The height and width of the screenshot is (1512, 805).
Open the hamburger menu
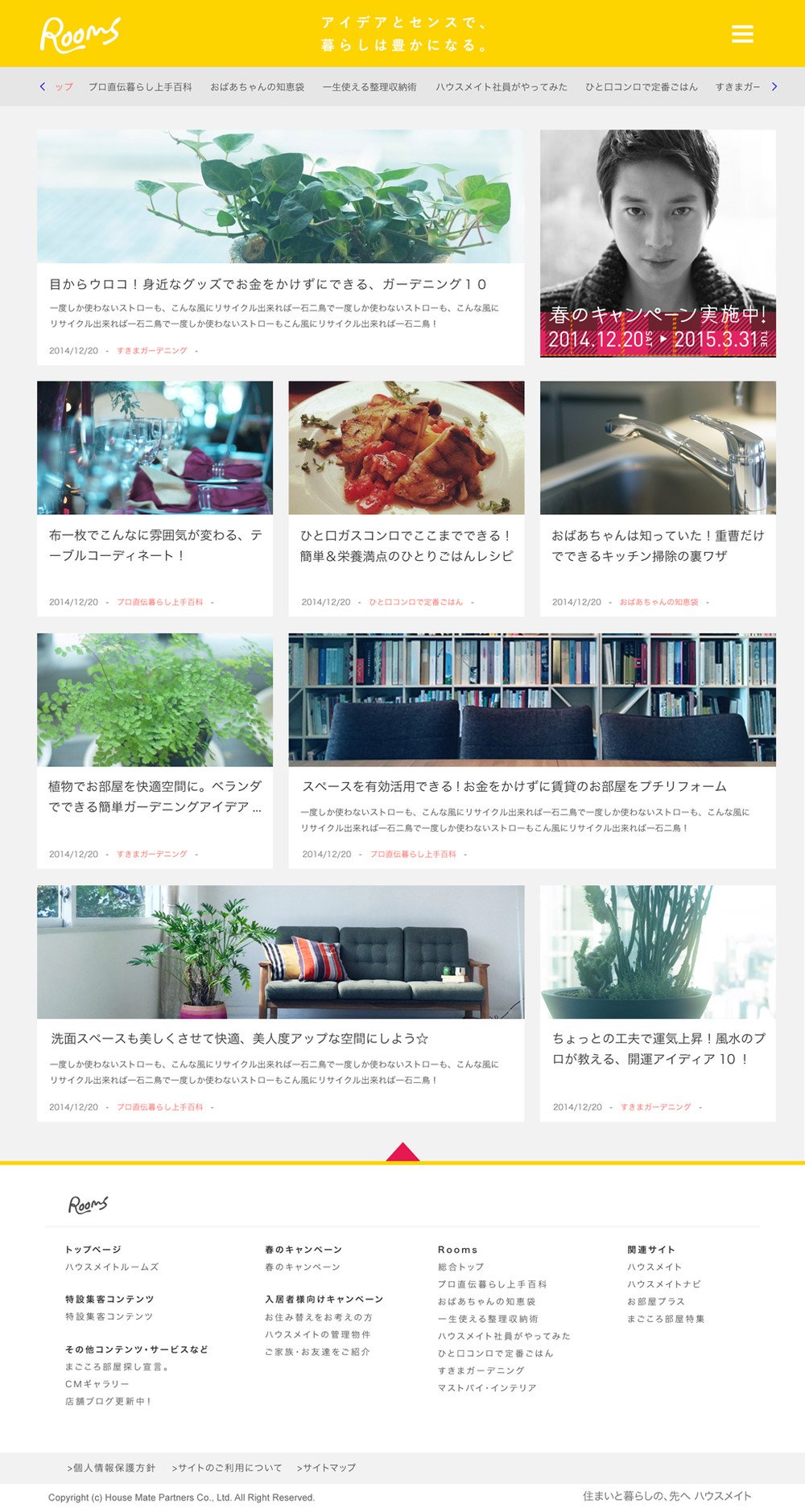pos(742,34)
